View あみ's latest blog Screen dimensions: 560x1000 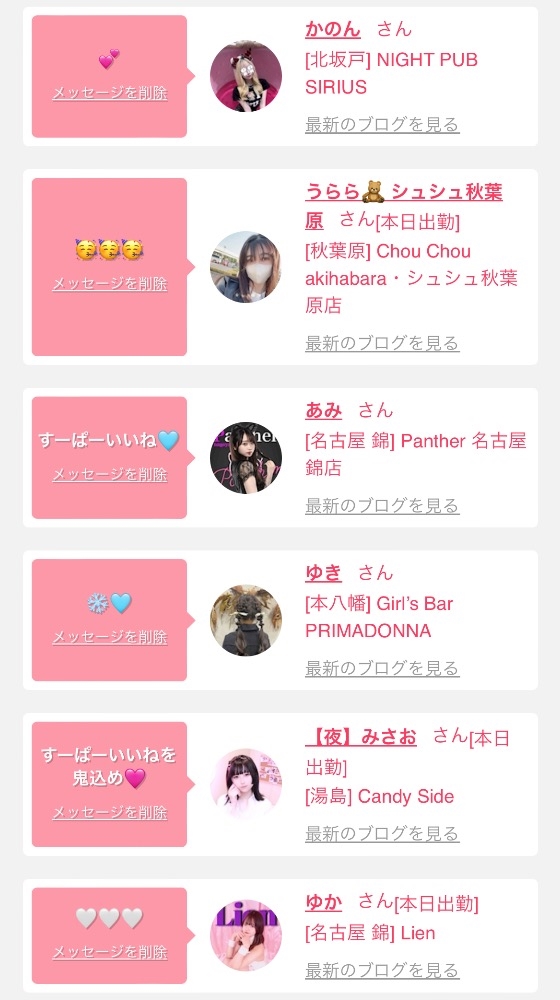pyautogui.click(x=382, y=506)
